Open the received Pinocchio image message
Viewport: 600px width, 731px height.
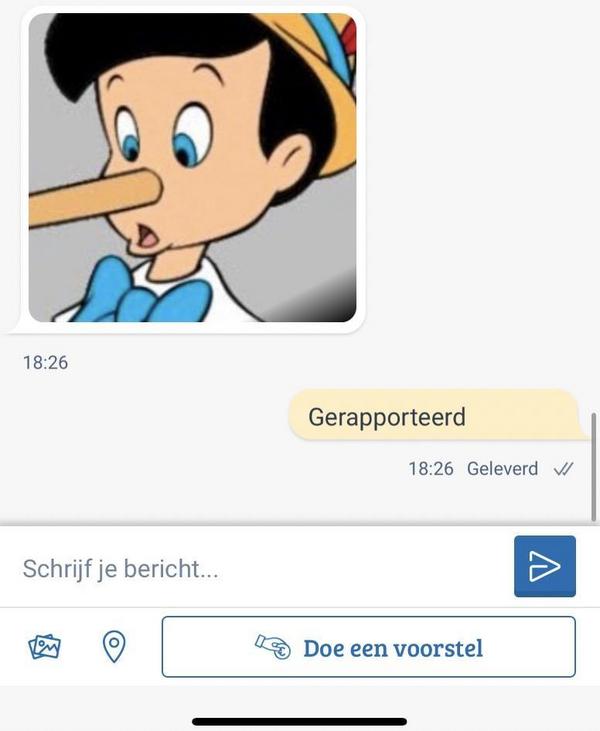[192, 168]
